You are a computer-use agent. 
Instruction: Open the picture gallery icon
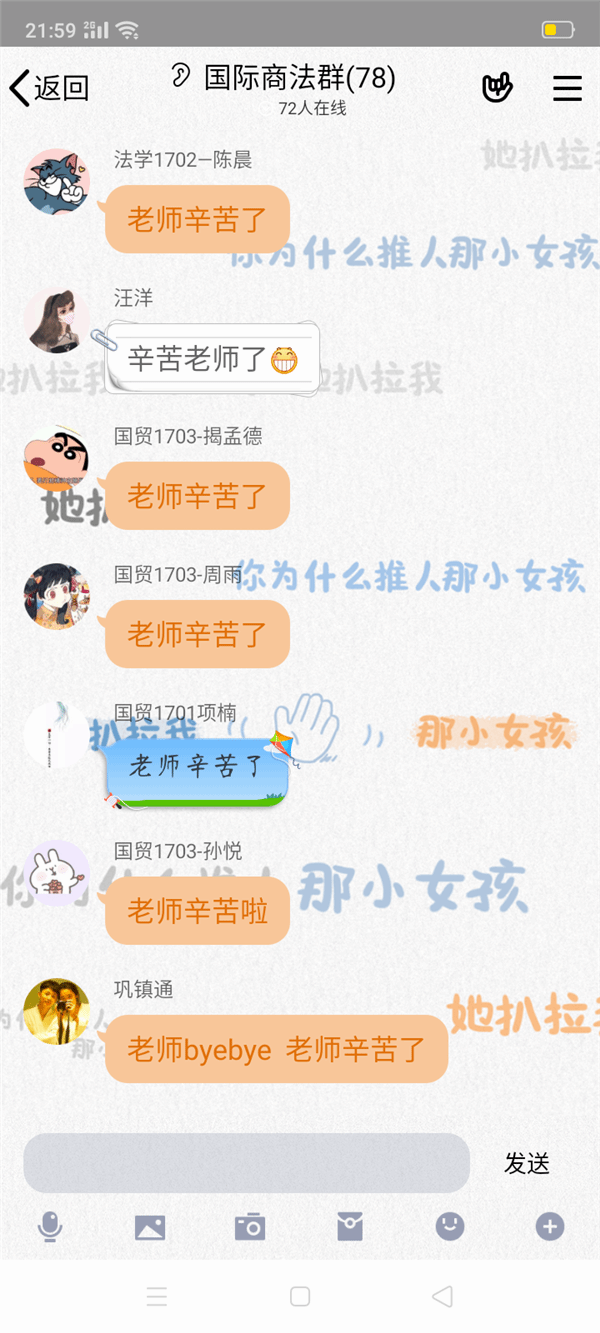[150, 1226]
